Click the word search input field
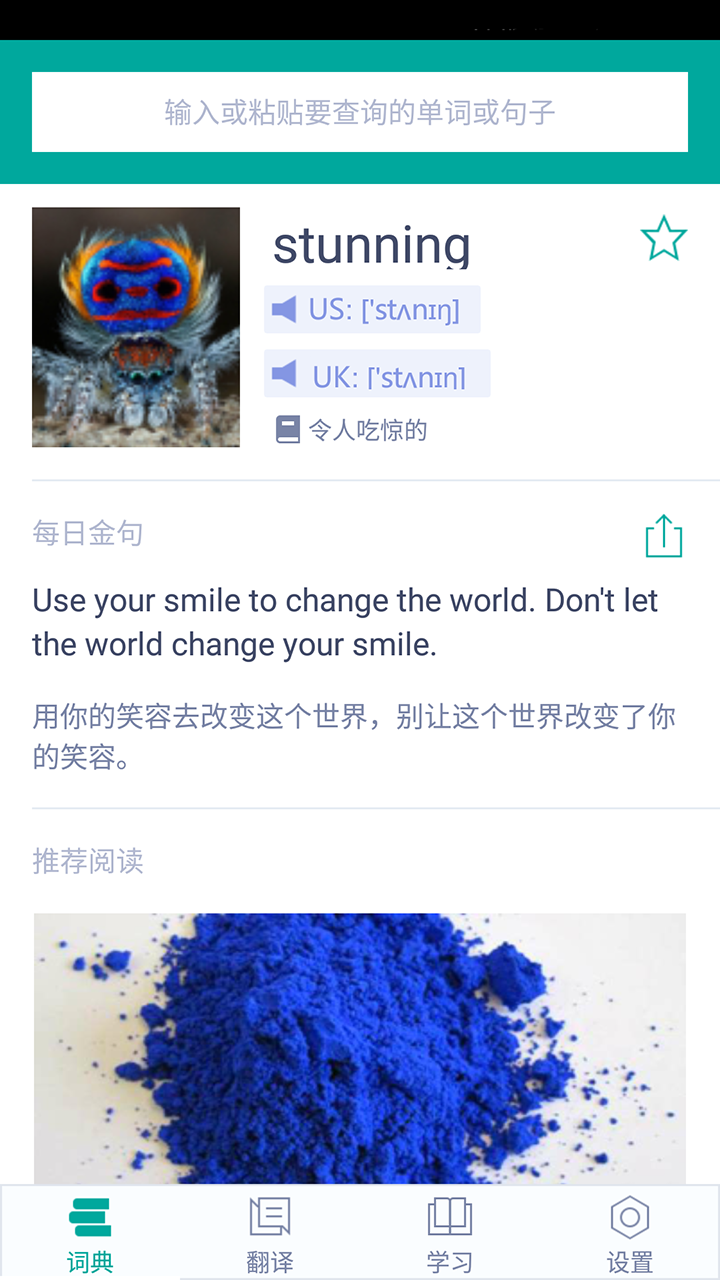The image size is (720, 1280). click(x=360, y=111)
